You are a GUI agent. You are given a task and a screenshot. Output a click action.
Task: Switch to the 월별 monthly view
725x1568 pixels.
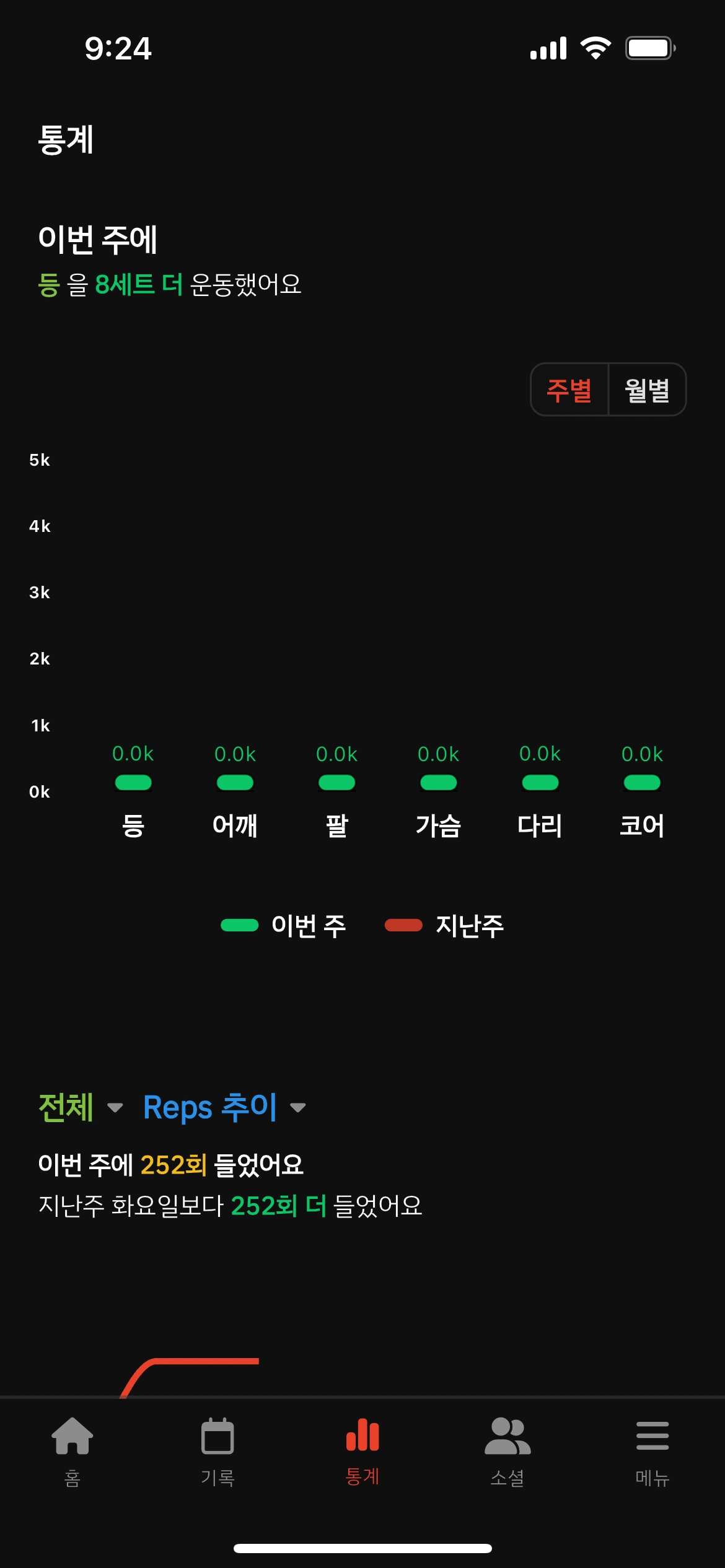647,390
